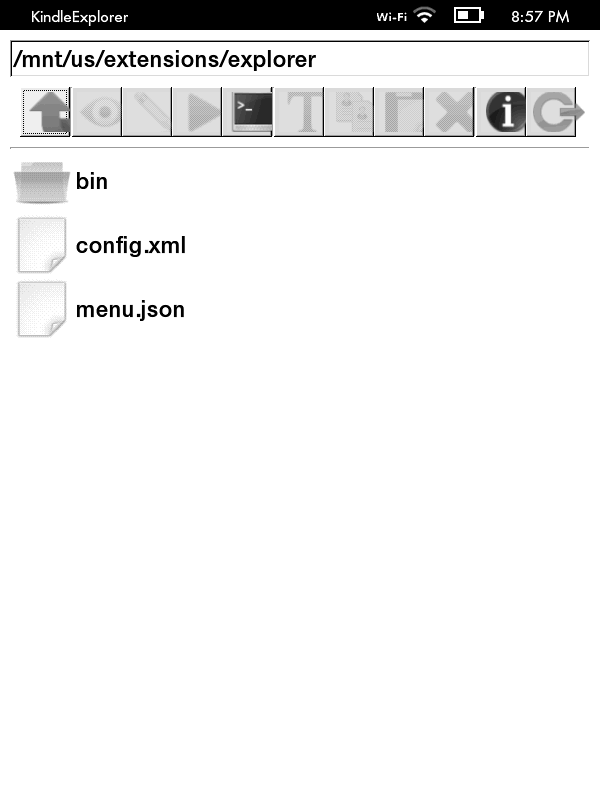Screen dimensions: 600x800
Task: Tap the play run icon
Action: (197, 112)
